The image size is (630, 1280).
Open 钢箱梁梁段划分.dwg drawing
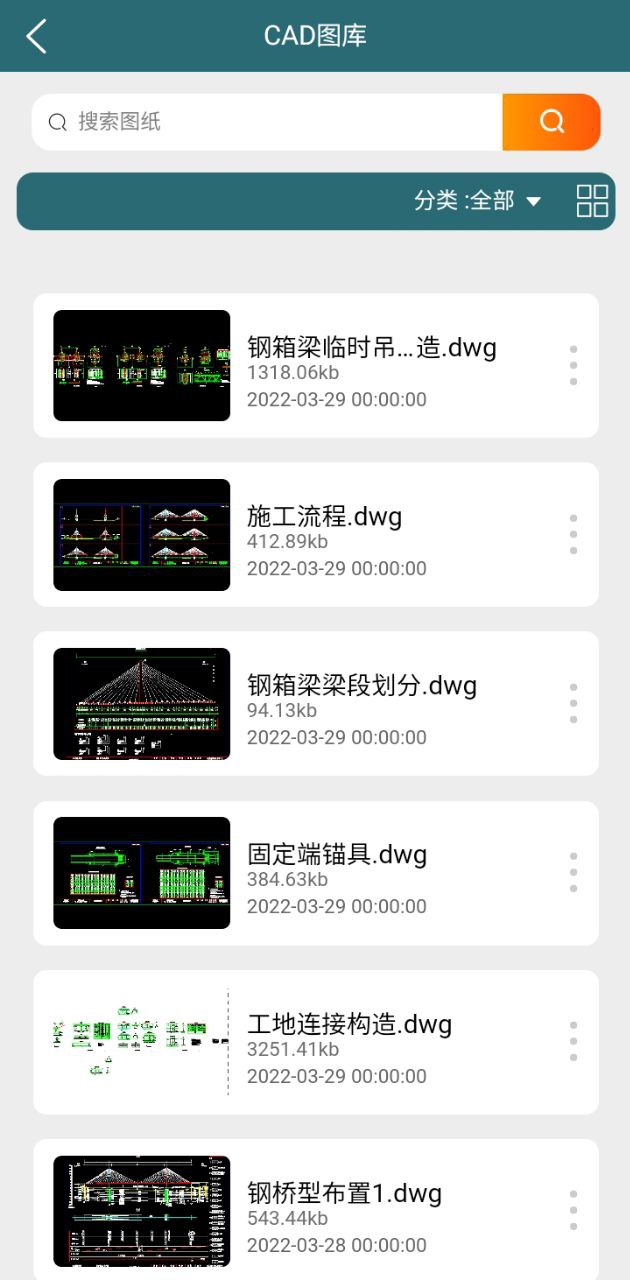point(316,703)
